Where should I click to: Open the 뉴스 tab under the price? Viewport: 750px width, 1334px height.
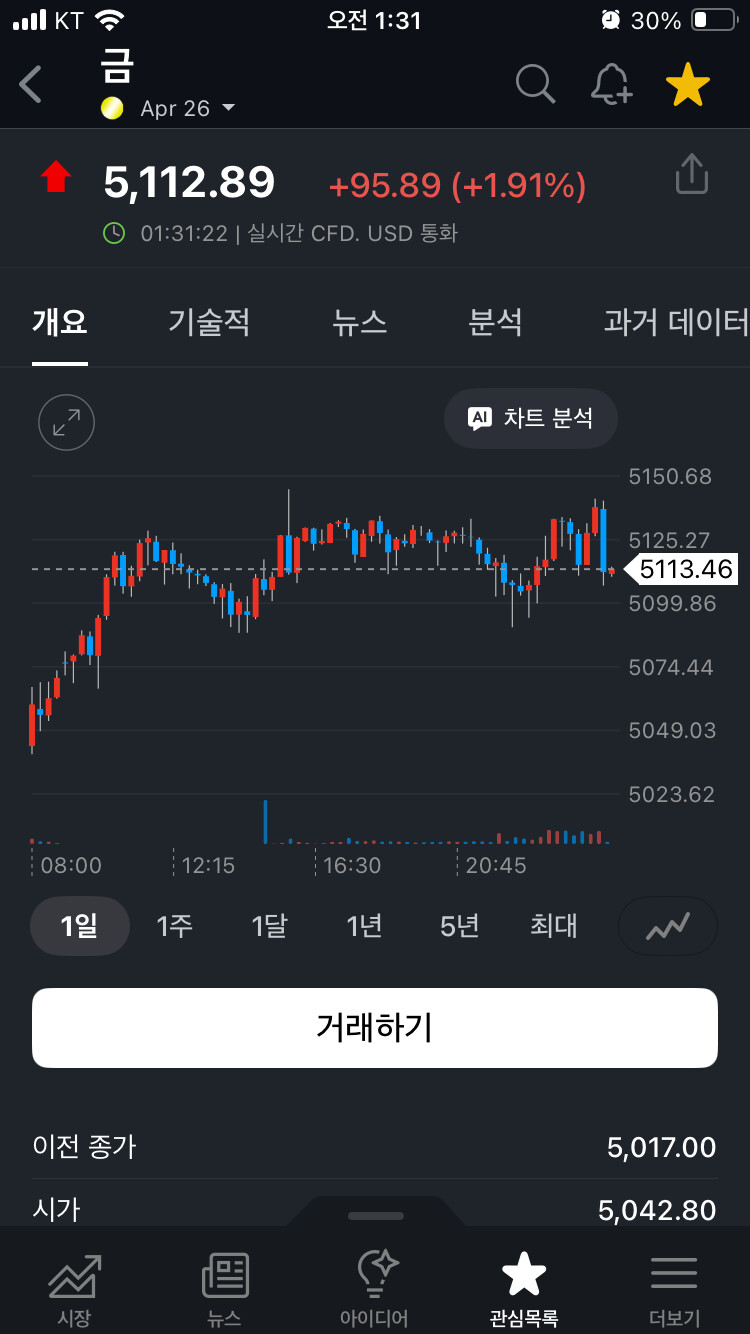pos(359,322)
